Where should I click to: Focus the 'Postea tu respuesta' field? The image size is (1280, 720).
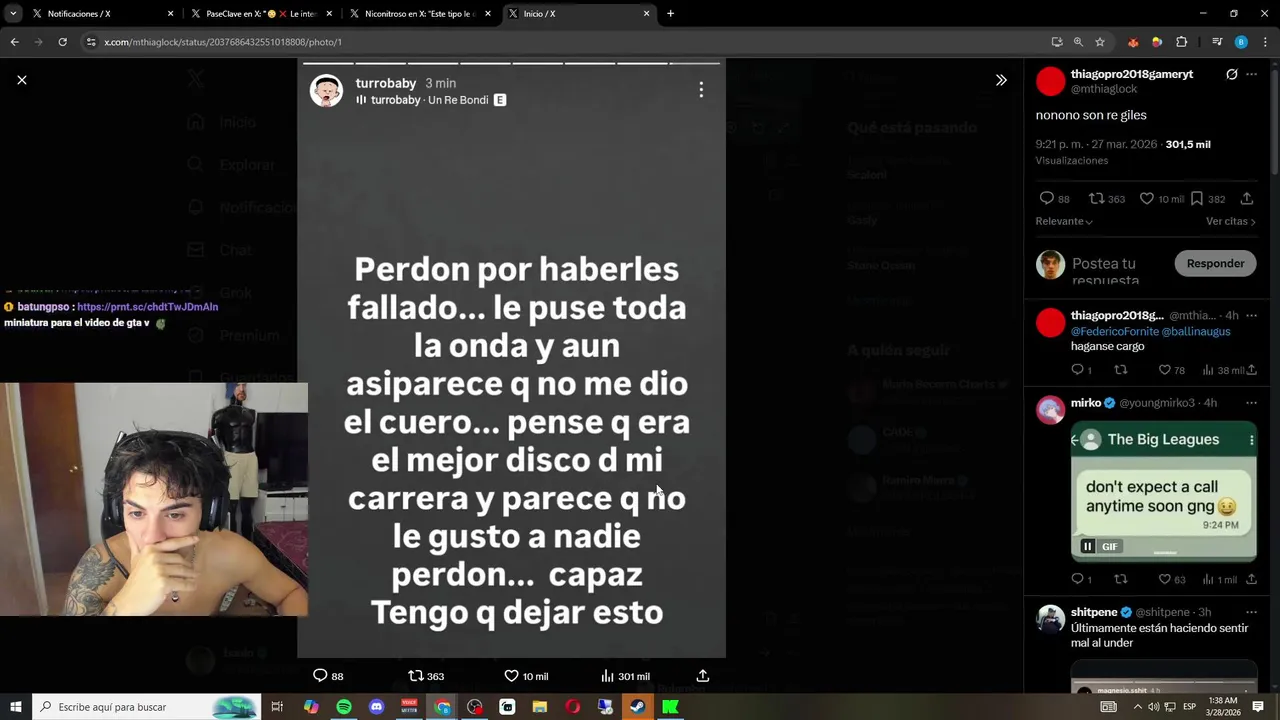point(1118,264)
